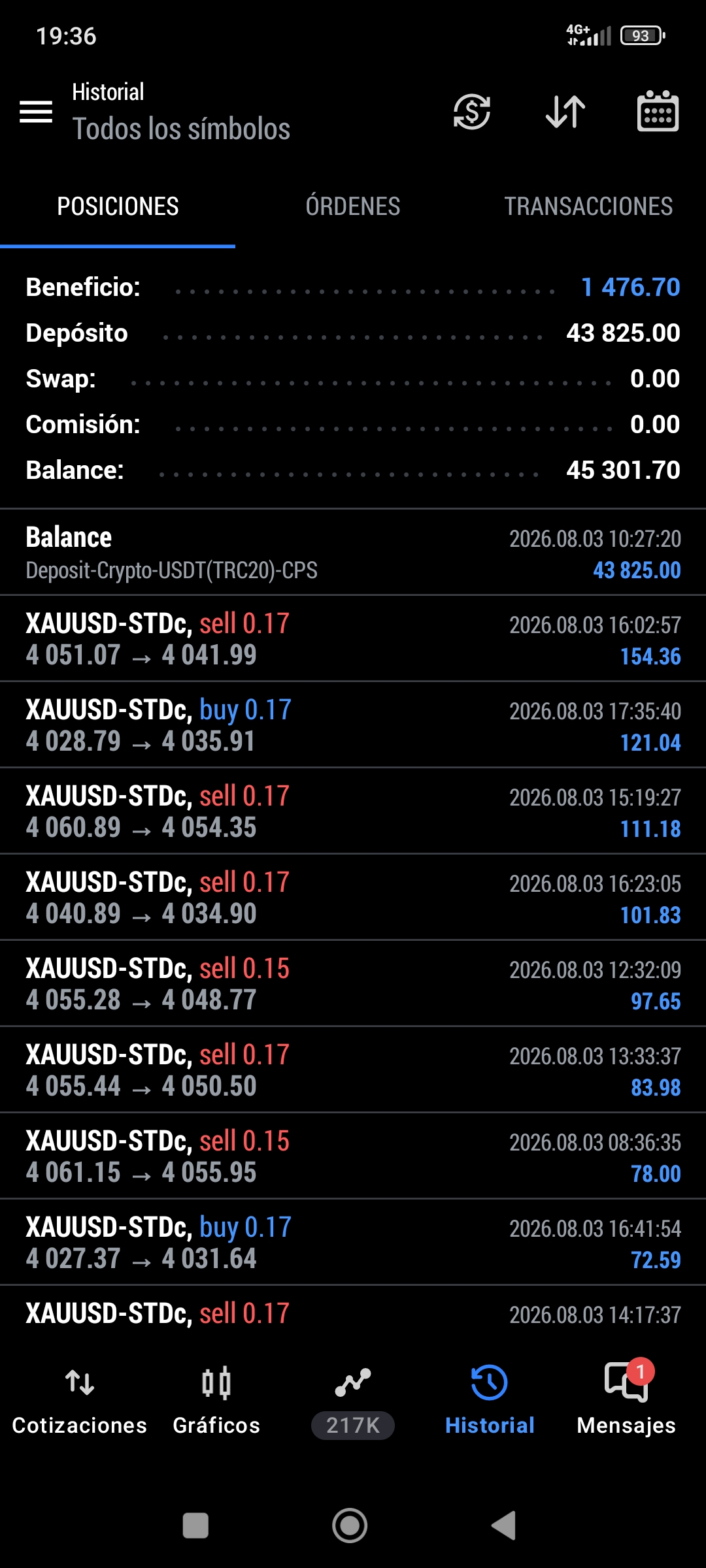Switch to the TRANSACCIONES tab
This screenshot has height=1568, width=706.
click(588, 207)
